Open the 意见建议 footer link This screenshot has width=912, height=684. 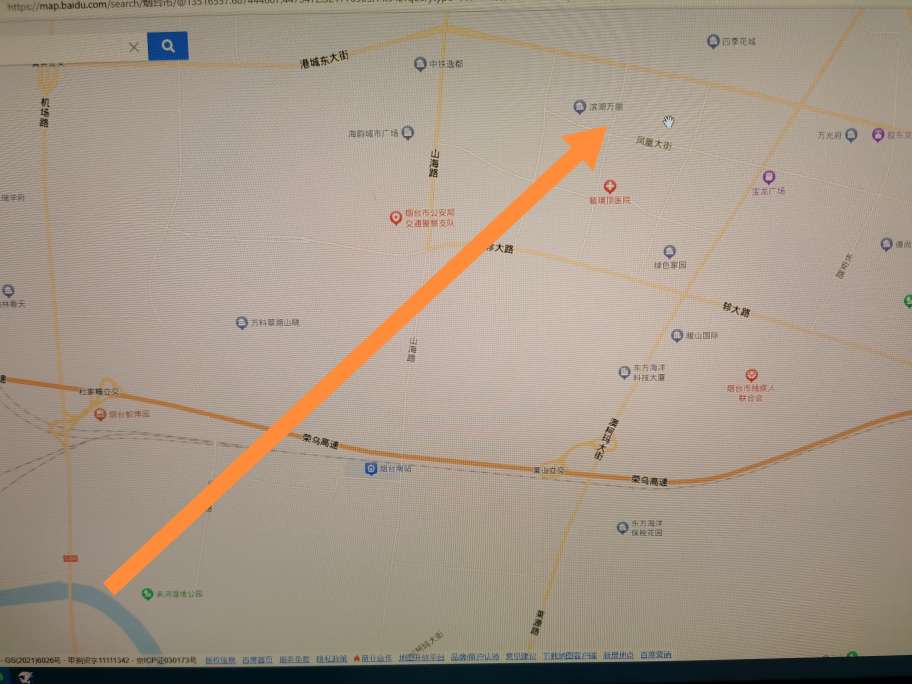pos(520,657)
